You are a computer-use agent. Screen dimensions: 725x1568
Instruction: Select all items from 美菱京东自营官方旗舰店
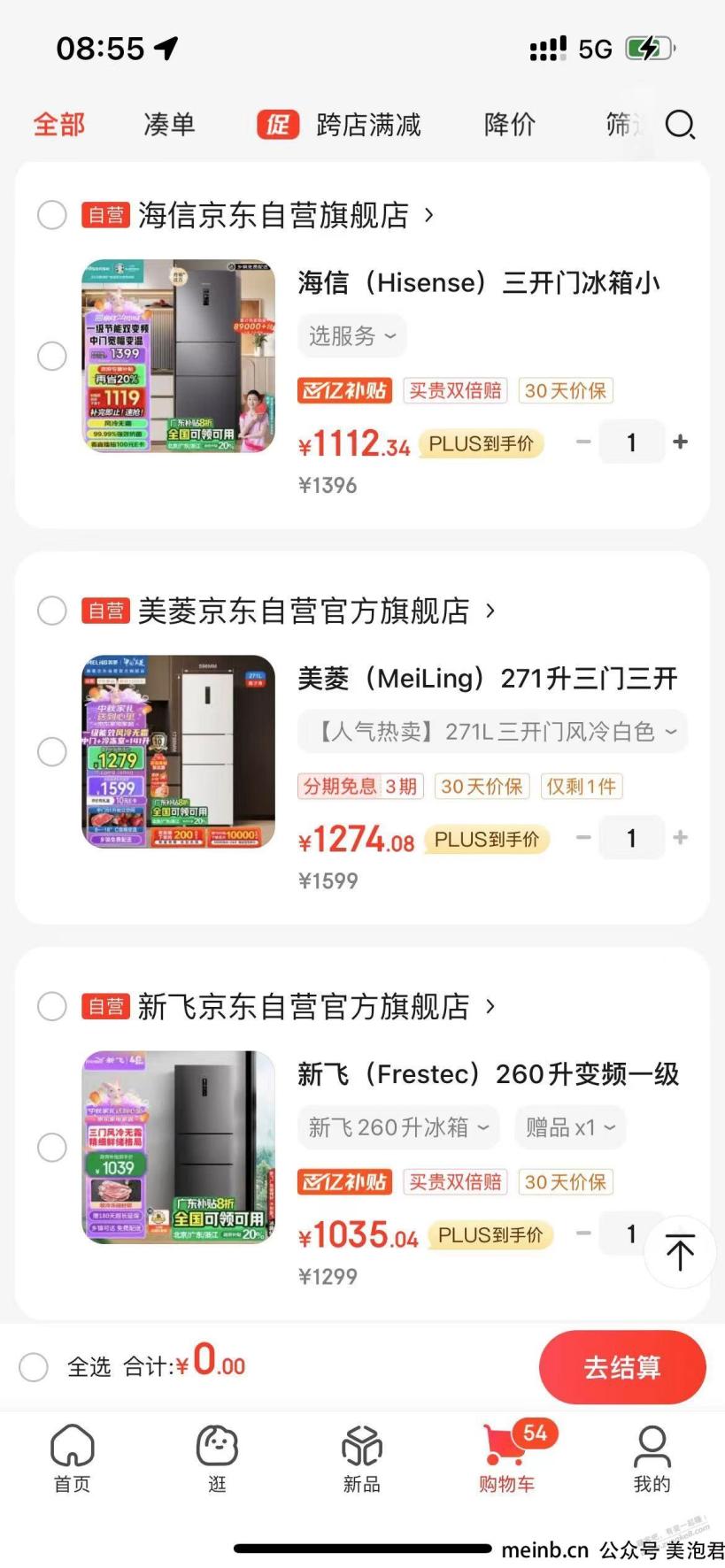pyautogui.click(x=52, y=611)
